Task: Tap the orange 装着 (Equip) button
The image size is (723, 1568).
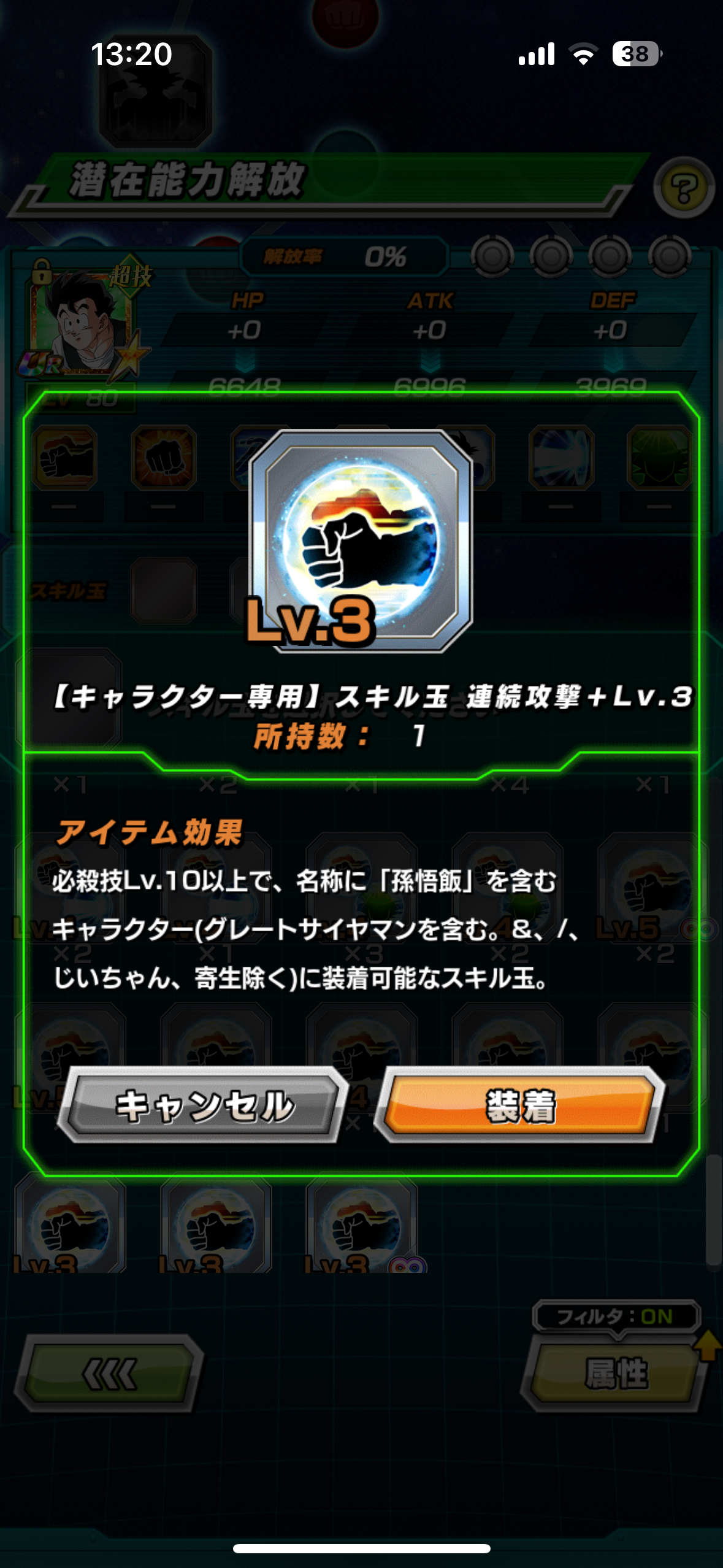Action: coord(520,1106)
